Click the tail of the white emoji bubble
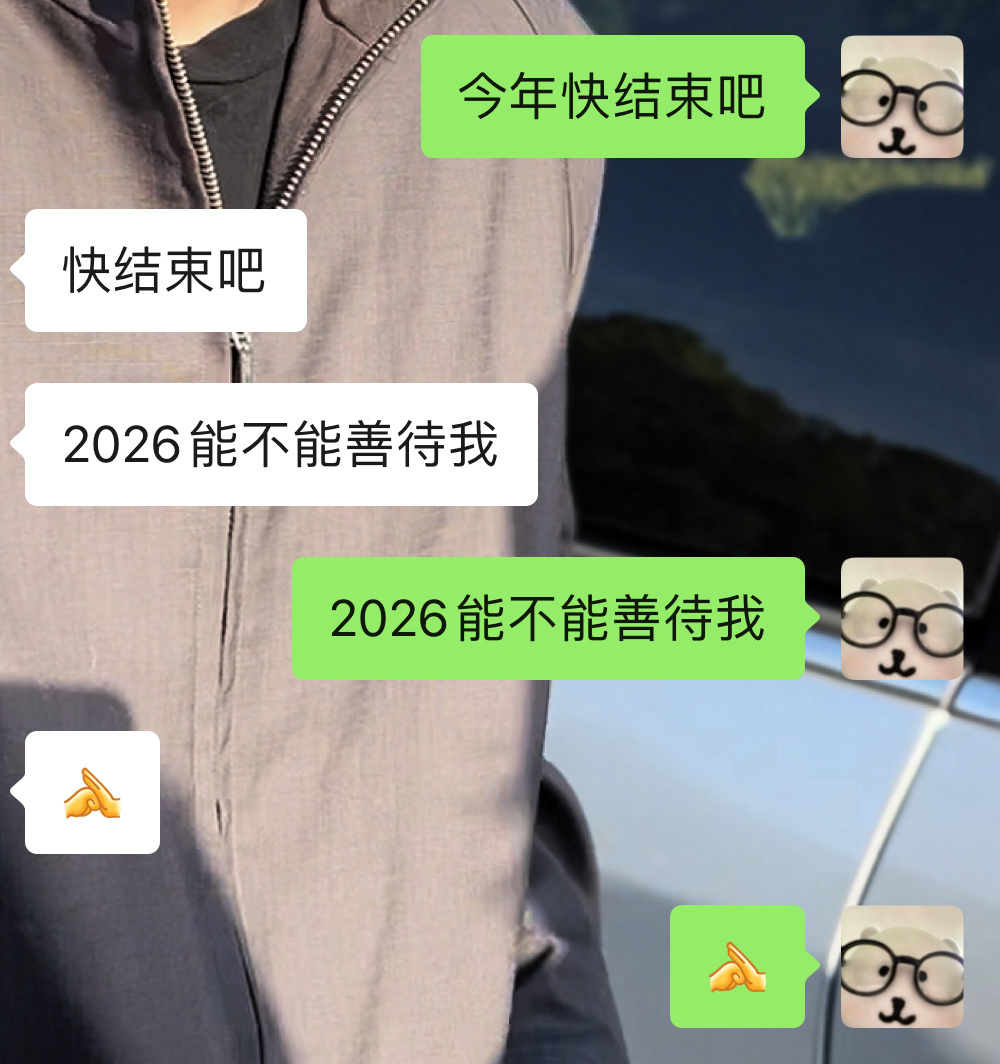 tap(18, 790)
